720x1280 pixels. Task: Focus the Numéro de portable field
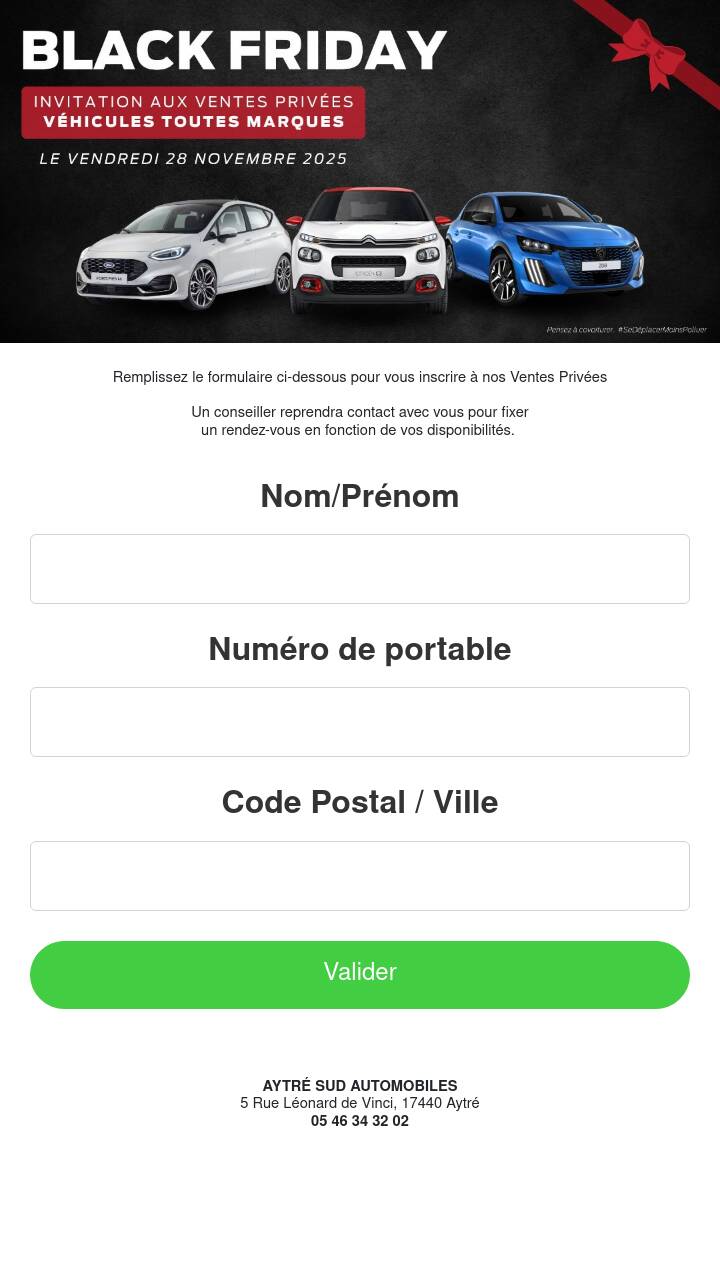[360, 722]
